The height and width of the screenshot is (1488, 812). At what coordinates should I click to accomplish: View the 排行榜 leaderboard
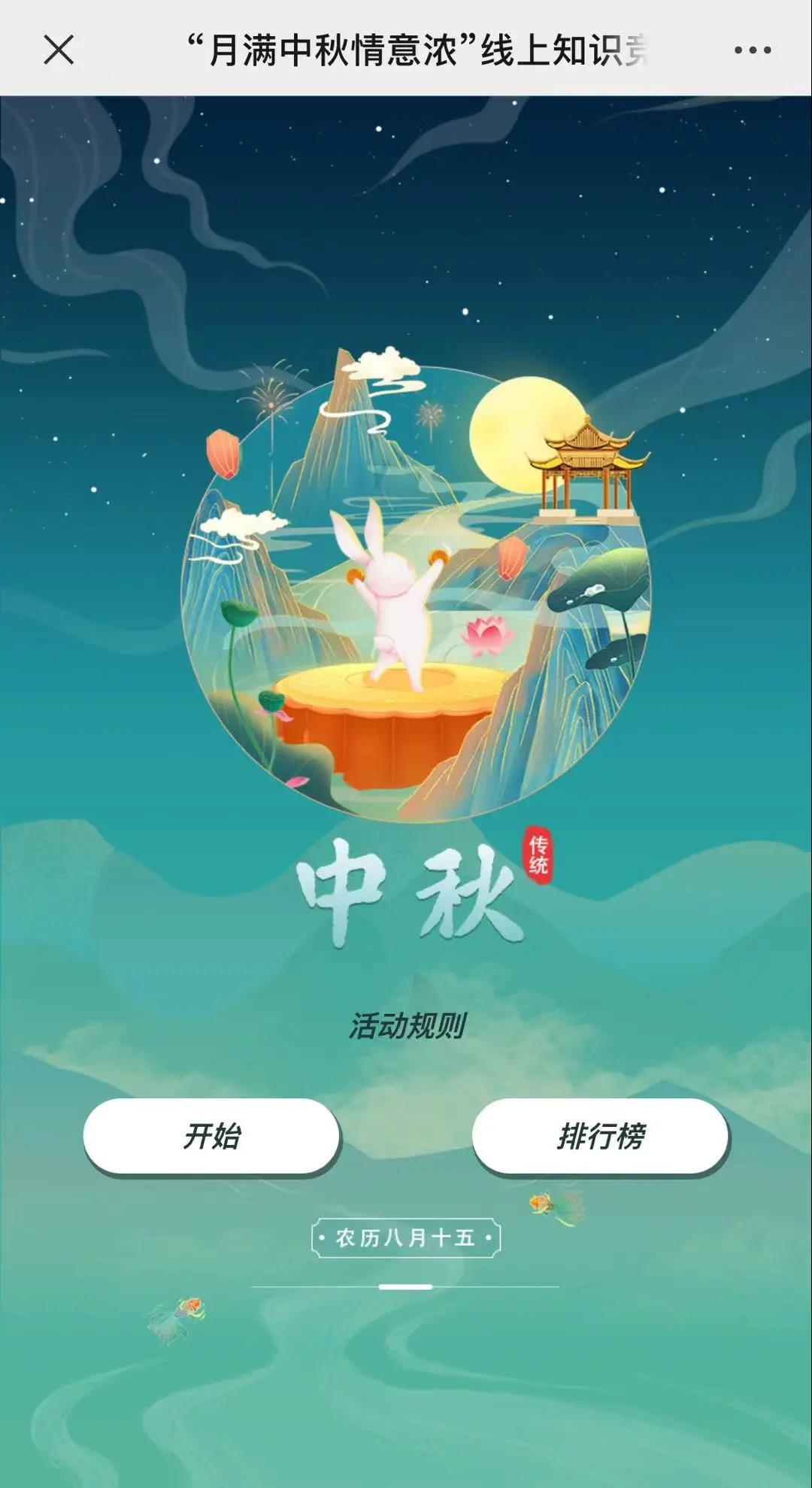point(600,1135)
